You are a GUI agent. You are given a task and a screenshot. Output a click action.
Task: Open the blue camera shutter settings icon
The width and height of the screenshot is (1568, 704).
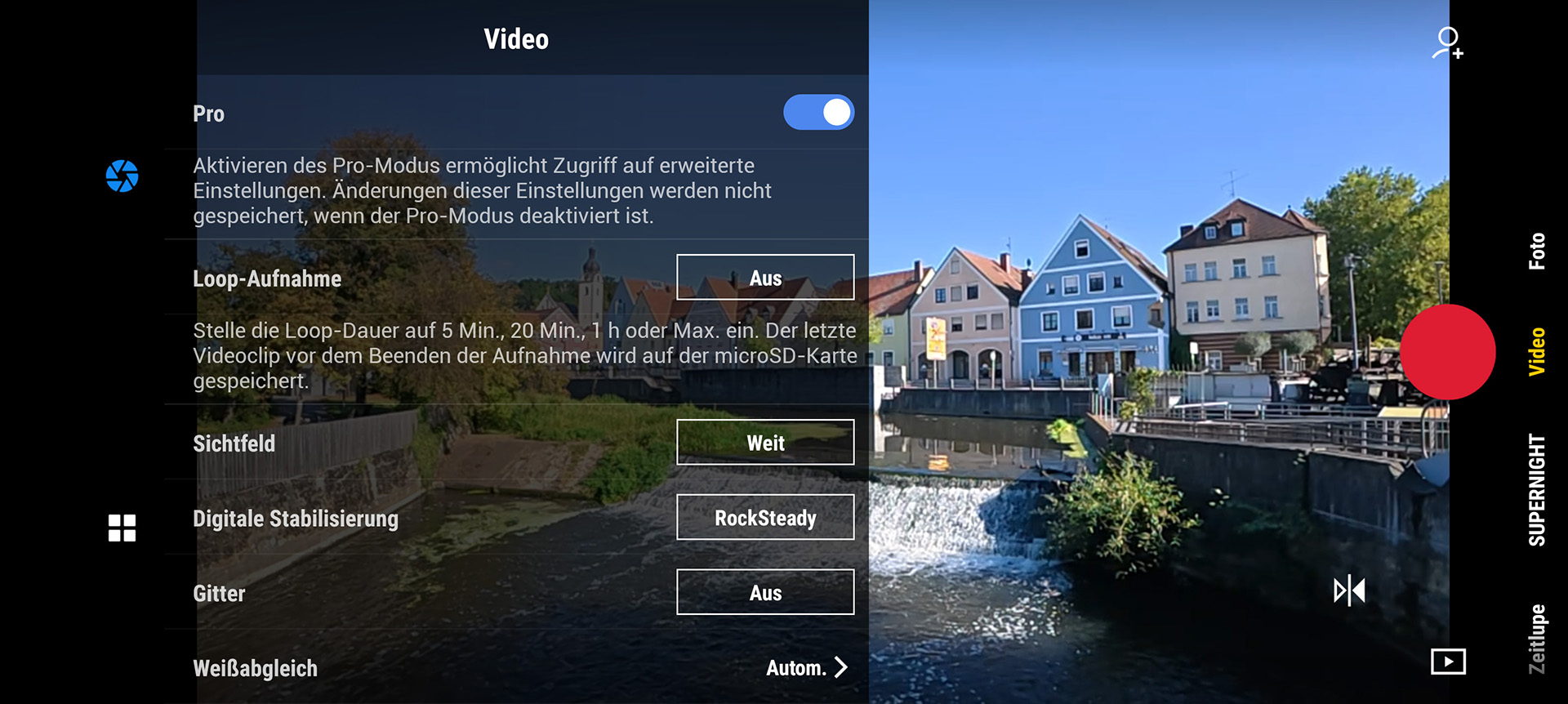click(x=122, y=176)
